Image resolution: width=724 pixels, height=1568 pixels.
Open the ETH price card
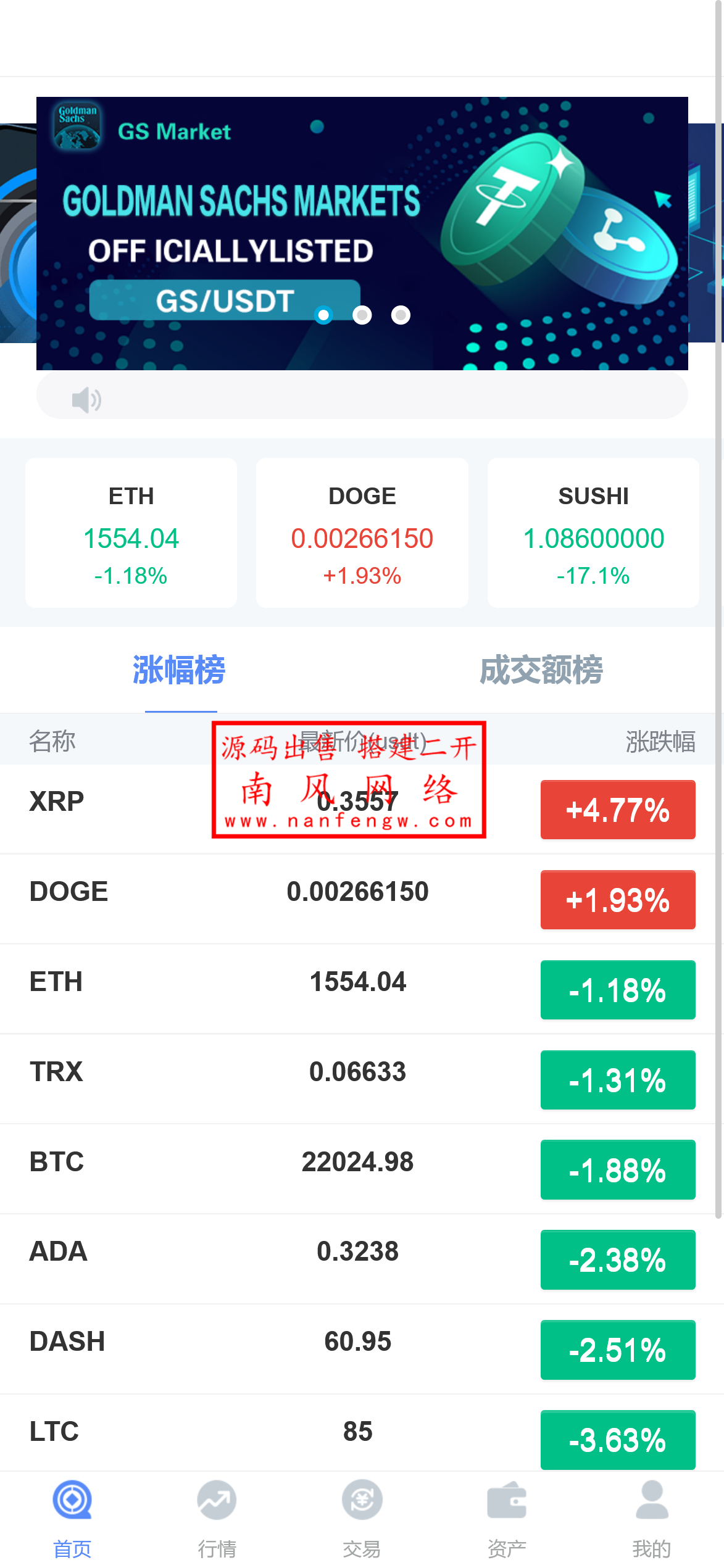(130, 533)
